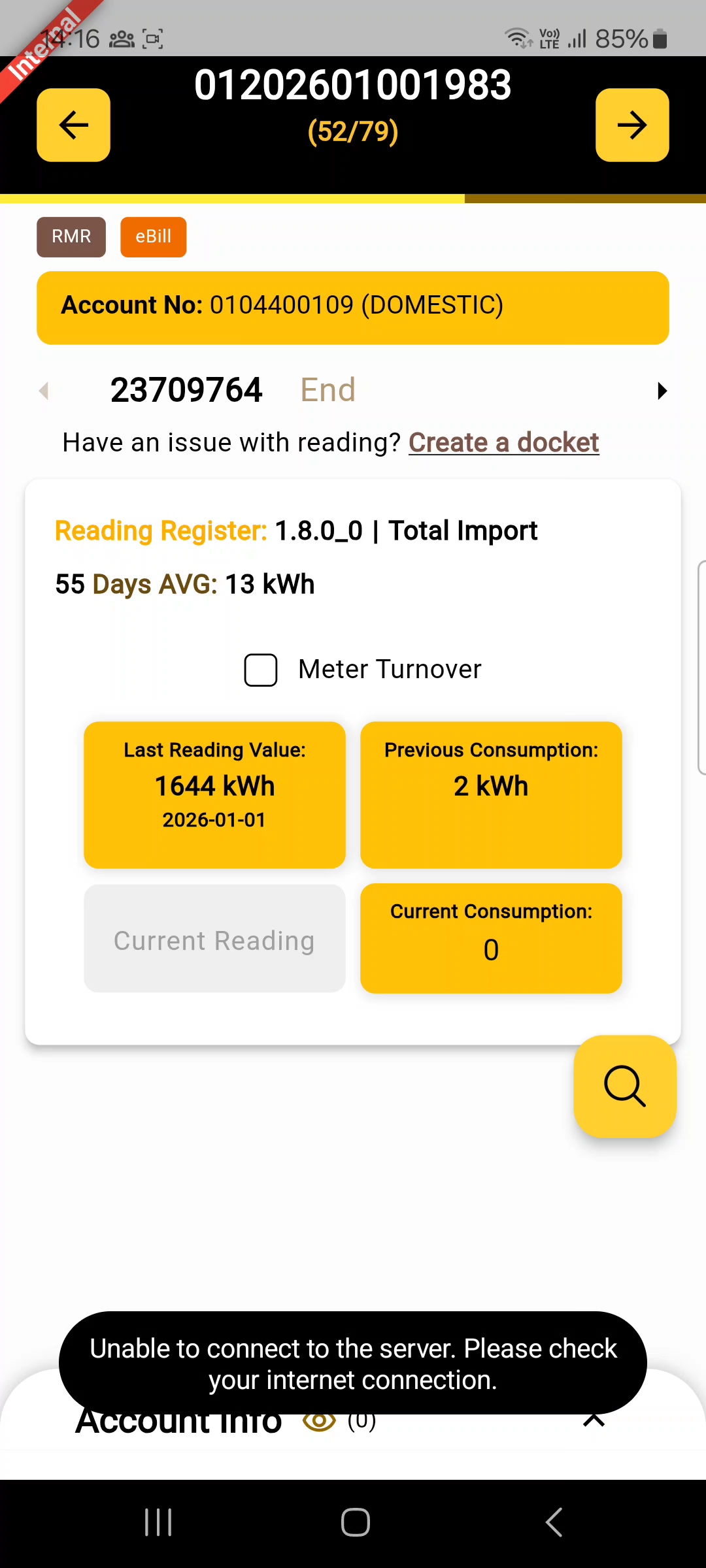Focus the Current Reading field
The width and height of the screenshot is (706, 1568).
214,939
